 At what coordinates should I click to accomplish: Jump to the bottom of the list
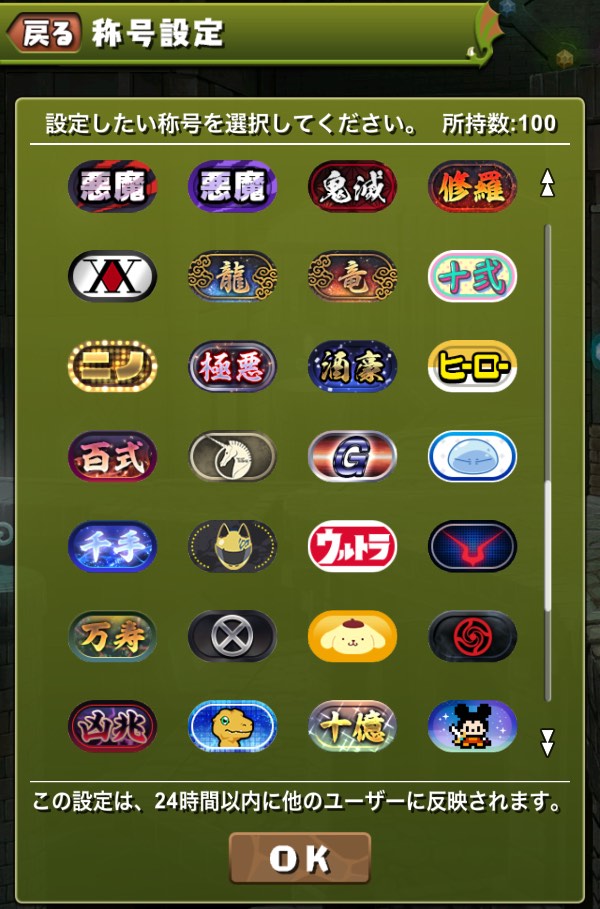point(547,741)
